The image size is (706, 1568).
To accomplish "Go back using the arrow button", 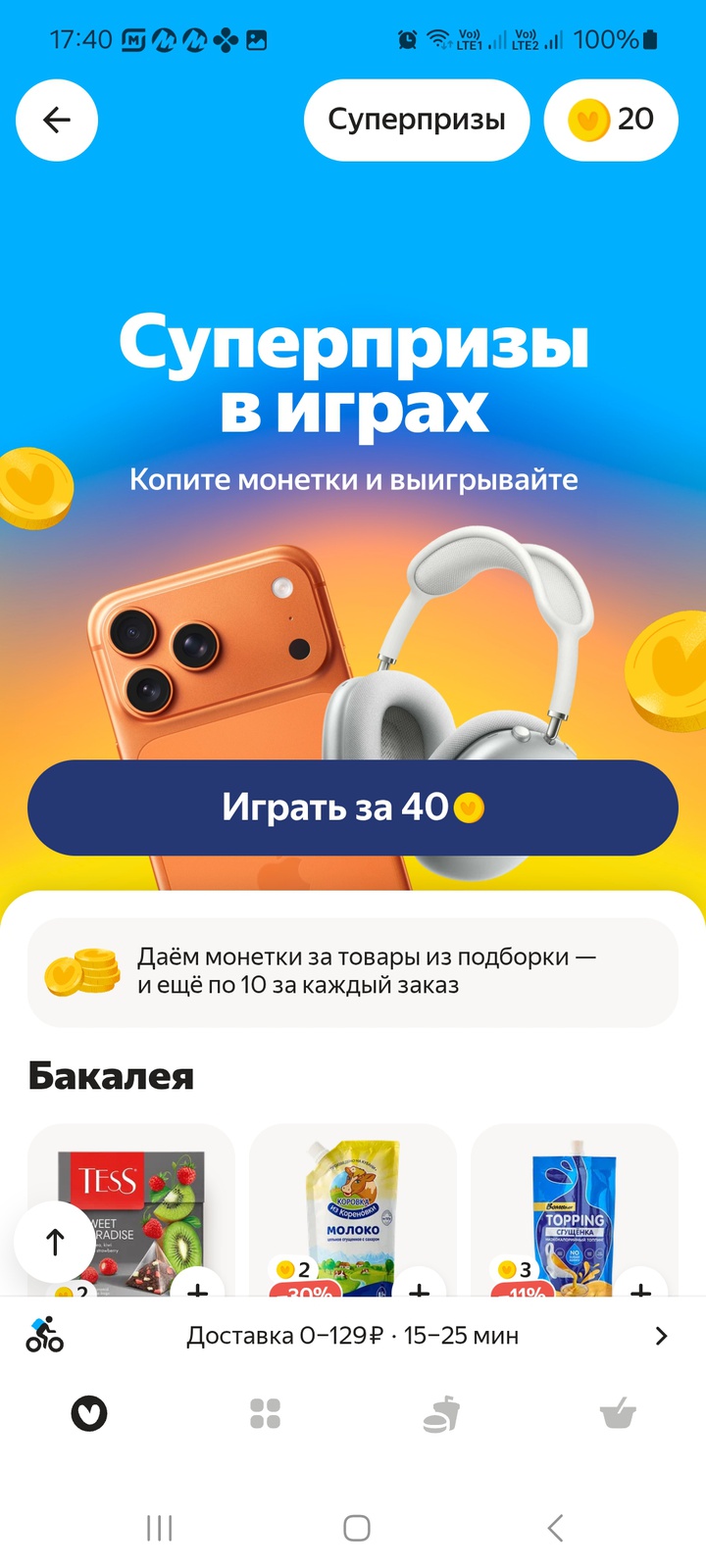I will (x=57, y=120).
